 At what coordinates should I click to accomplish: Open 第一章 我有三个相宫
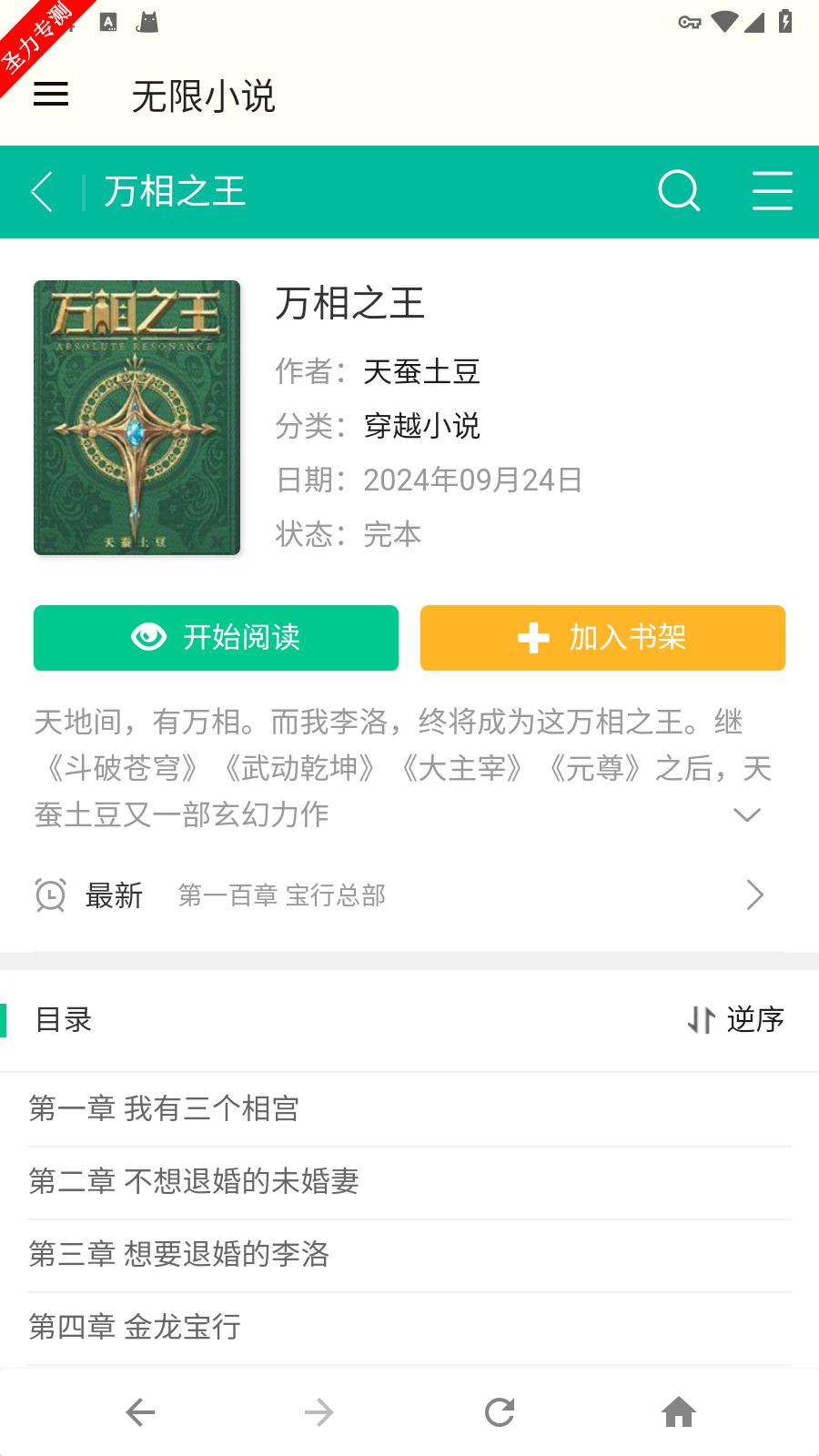click(409, 1109)
